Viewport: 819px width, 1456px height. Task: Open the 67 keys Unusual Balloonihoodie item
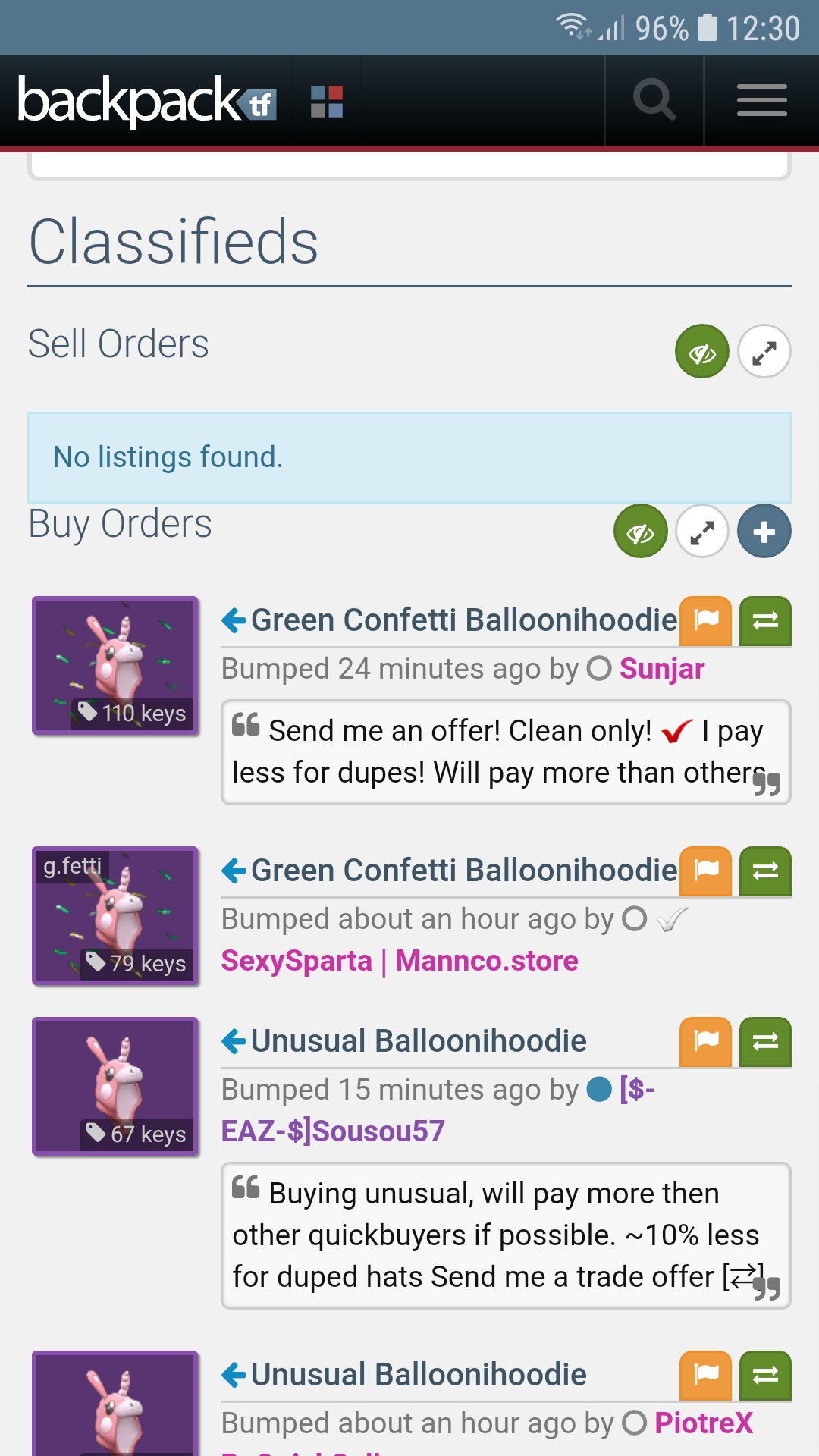pyautogui.click(x=115, y=1087)
